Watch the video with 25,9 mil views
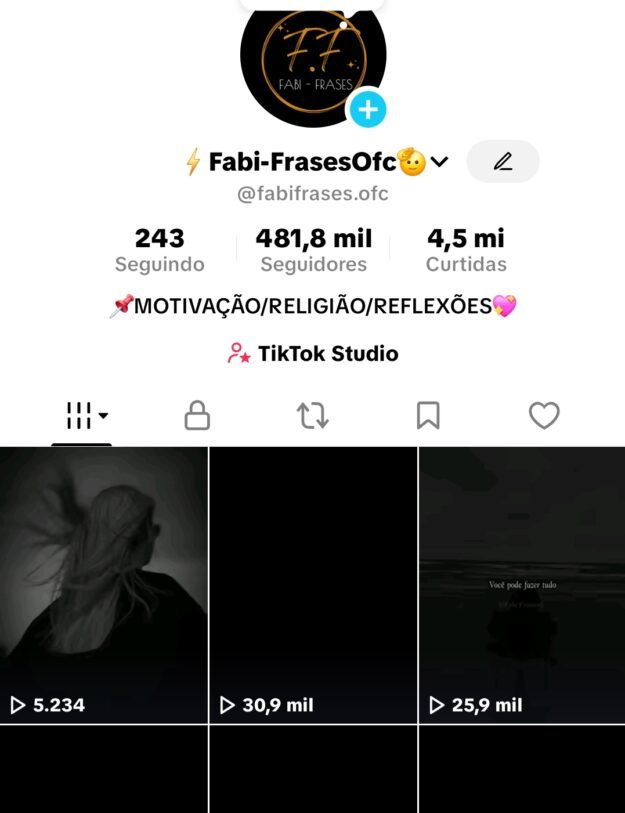The height and width of the screenshot is (813, 625). (521, 584)
